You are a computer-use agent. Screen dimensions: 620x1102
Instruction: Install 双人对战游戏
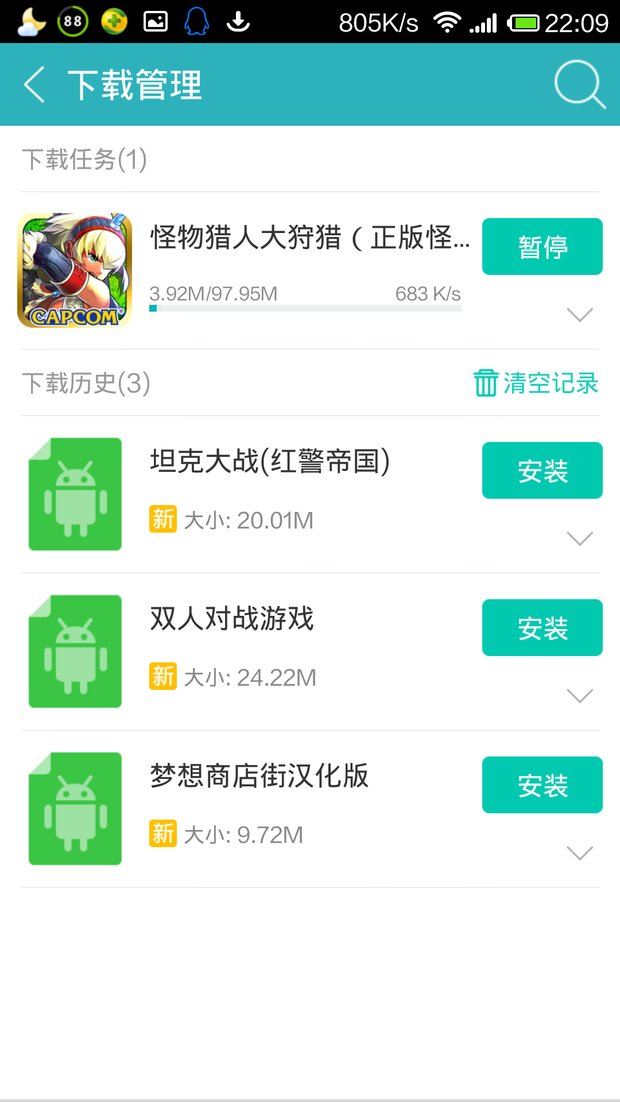coord(542,627)
